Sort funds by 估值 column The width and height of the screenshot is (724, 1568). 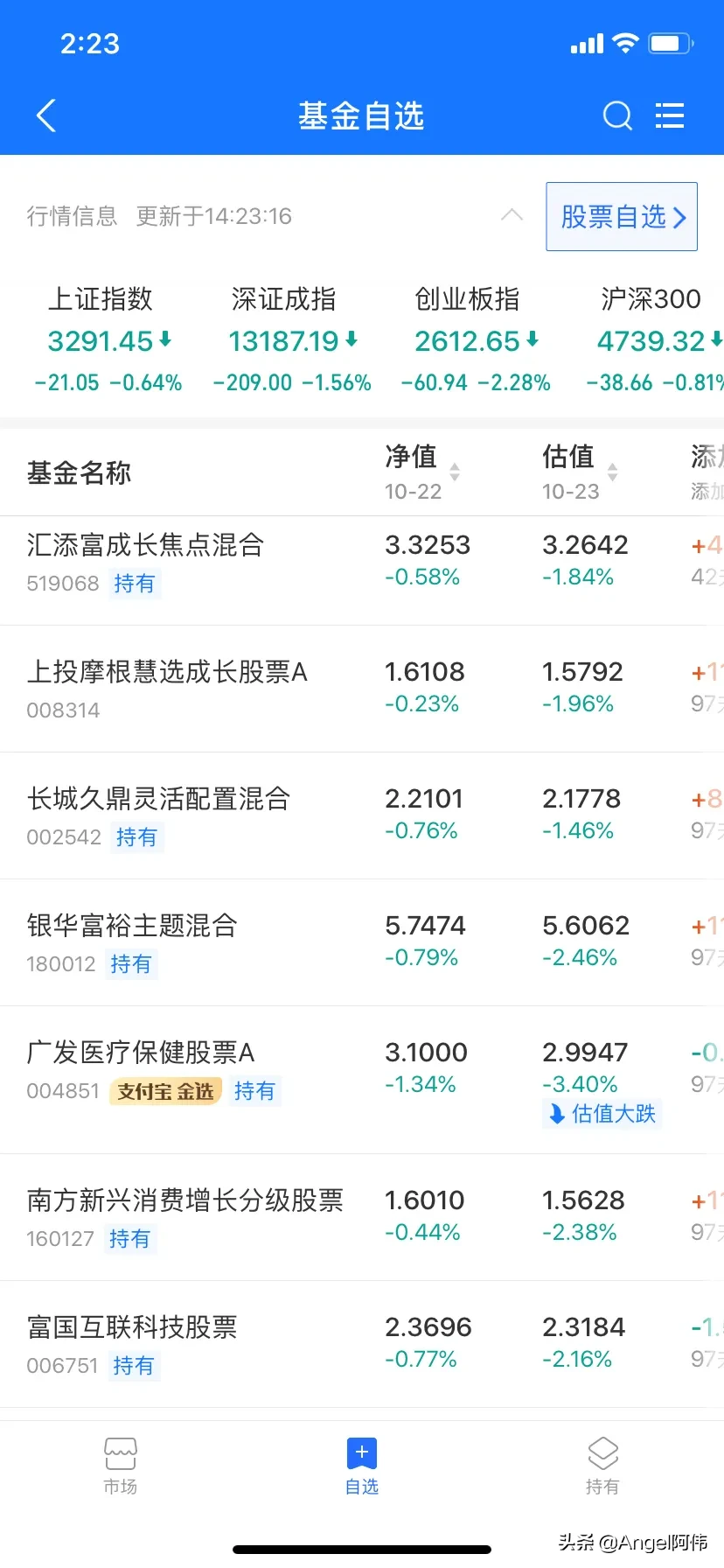pyautogui.click(x=581, y=472)
